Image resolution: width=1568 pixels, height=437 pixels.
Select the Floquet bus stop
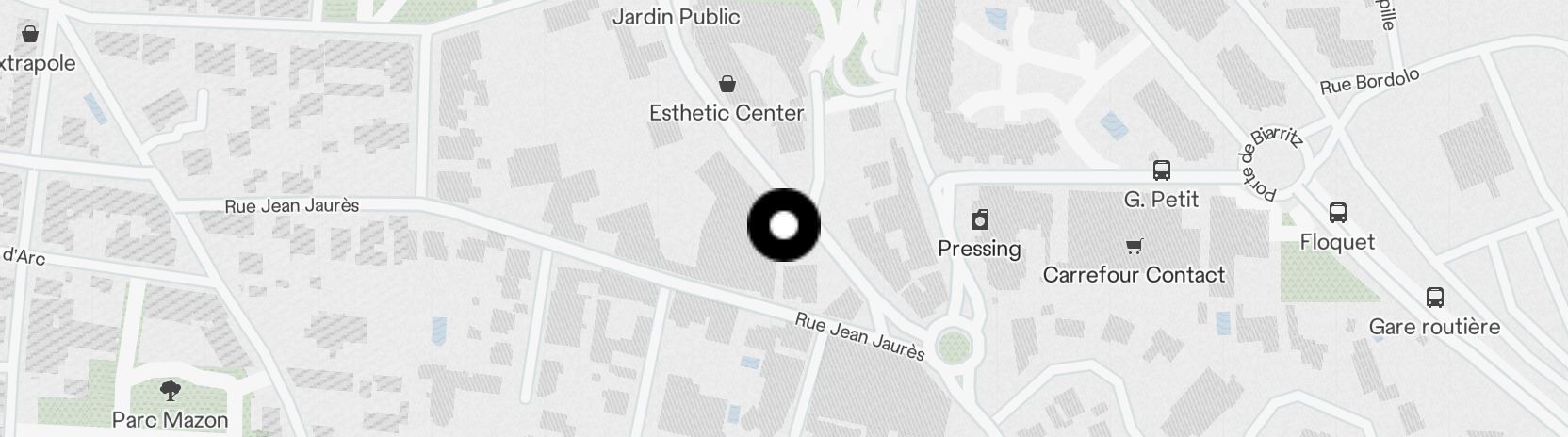coord(1337,214)
